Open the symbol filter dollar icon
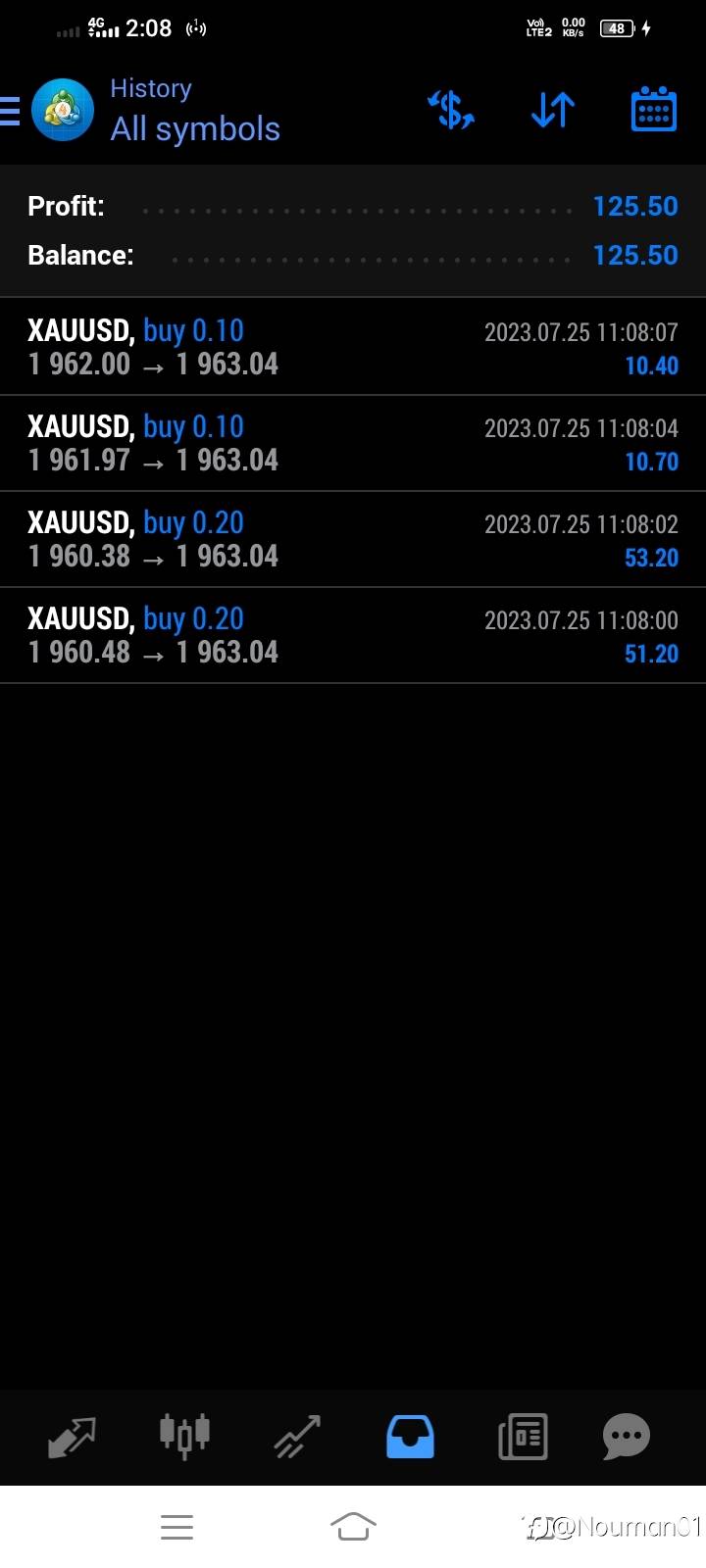Viewport: 706px width, 1568px height. pyautogui.click(x=451, y=110)
